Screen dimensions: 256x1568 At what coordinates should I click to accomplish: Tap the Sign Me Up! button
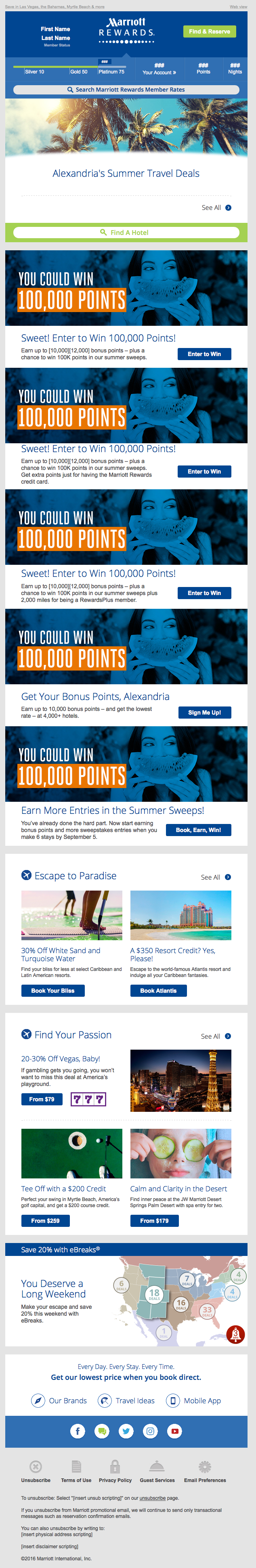click(204, 712)
